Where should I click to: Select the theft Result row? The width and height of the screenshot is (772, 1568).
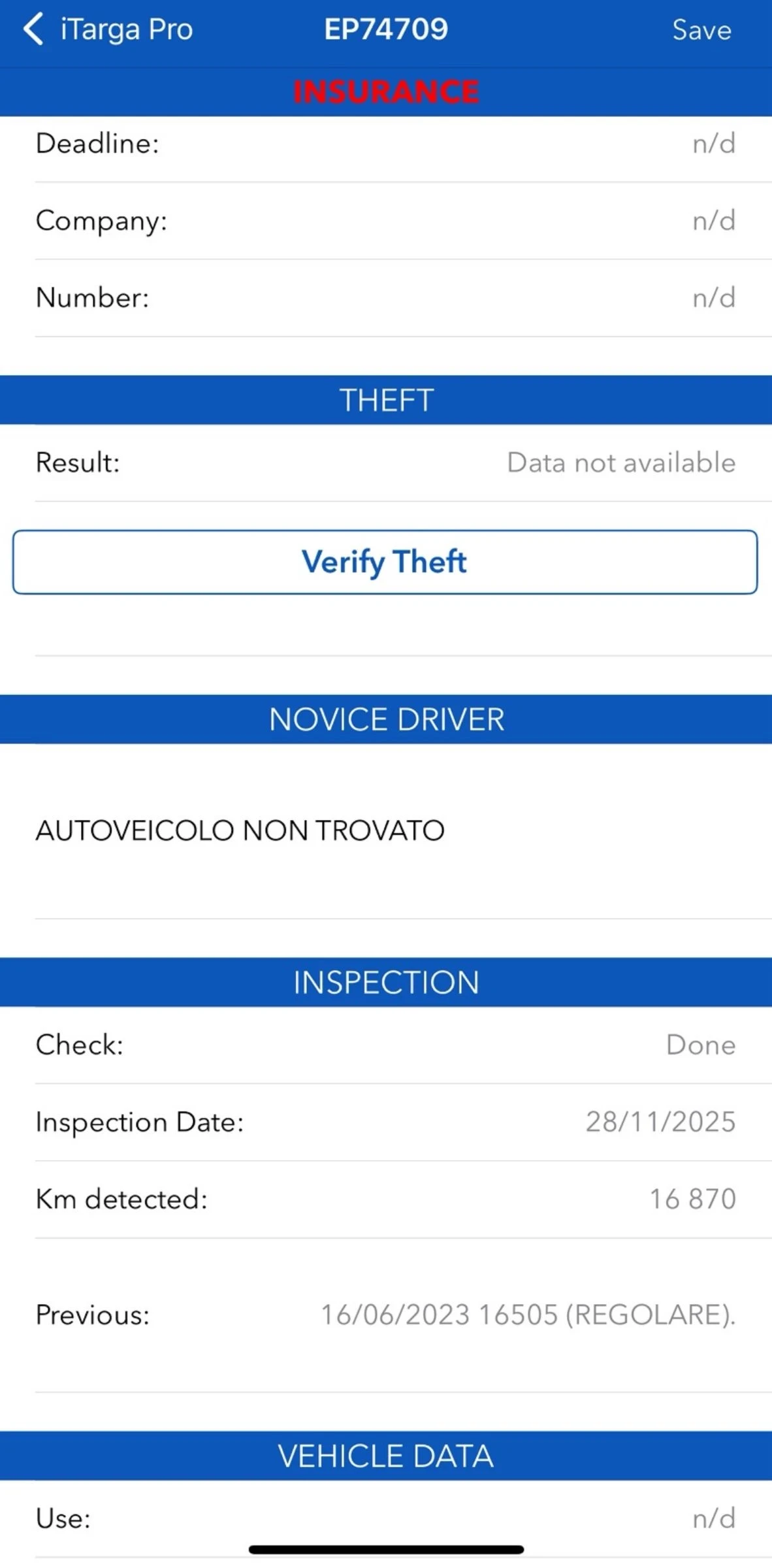coord(386,463)
